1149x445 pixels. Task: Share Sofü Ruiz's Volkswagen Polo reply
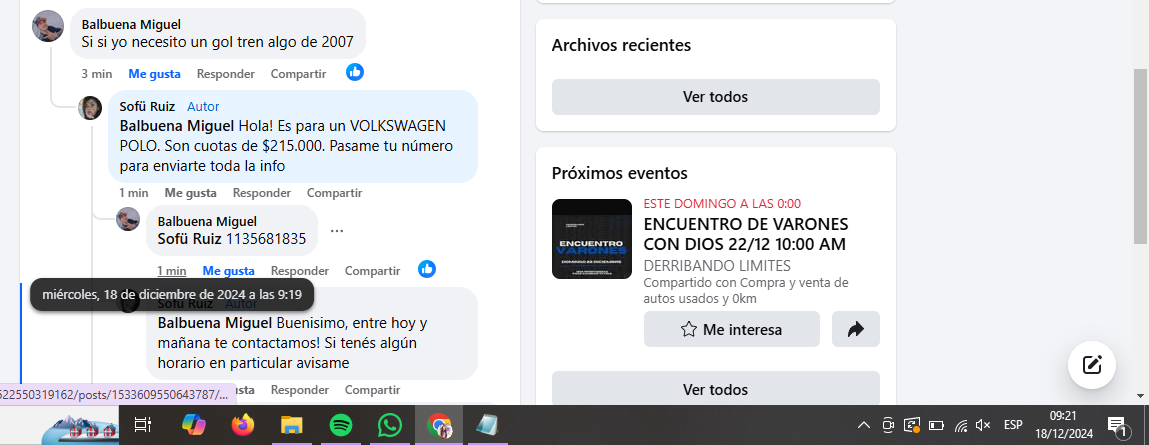coord(334,192)
